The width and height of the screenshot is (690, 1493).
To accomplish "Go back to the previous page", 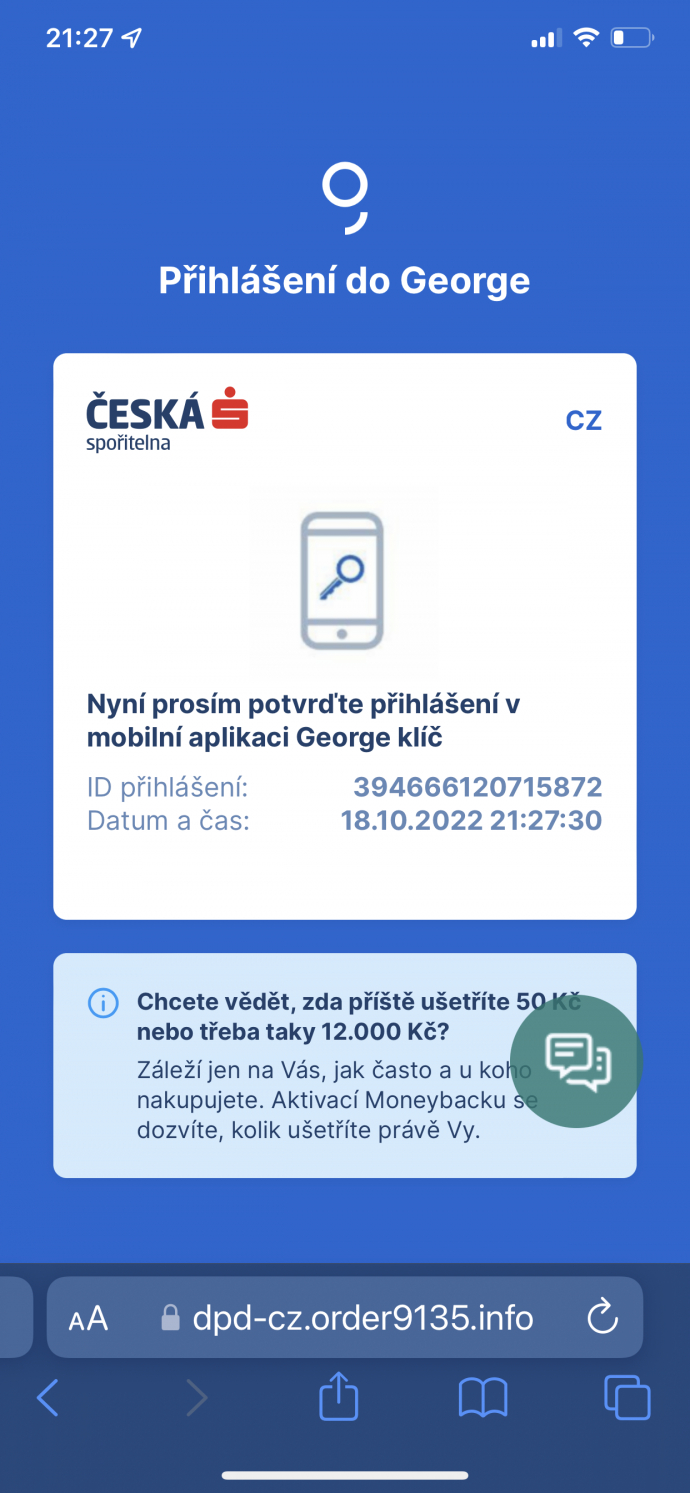I will pos(47,1397).
